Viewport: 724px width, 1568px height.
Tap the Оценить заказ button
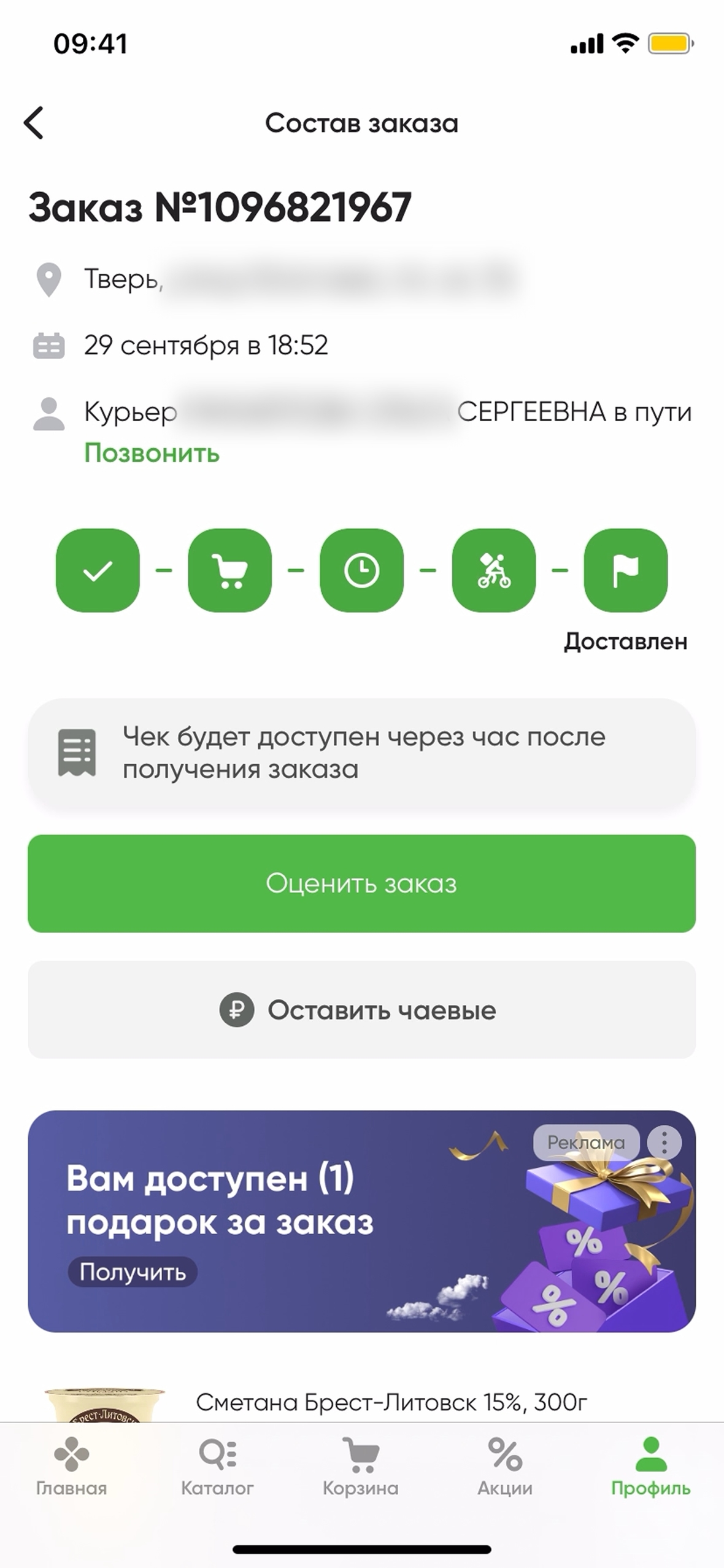click(361, 883)
